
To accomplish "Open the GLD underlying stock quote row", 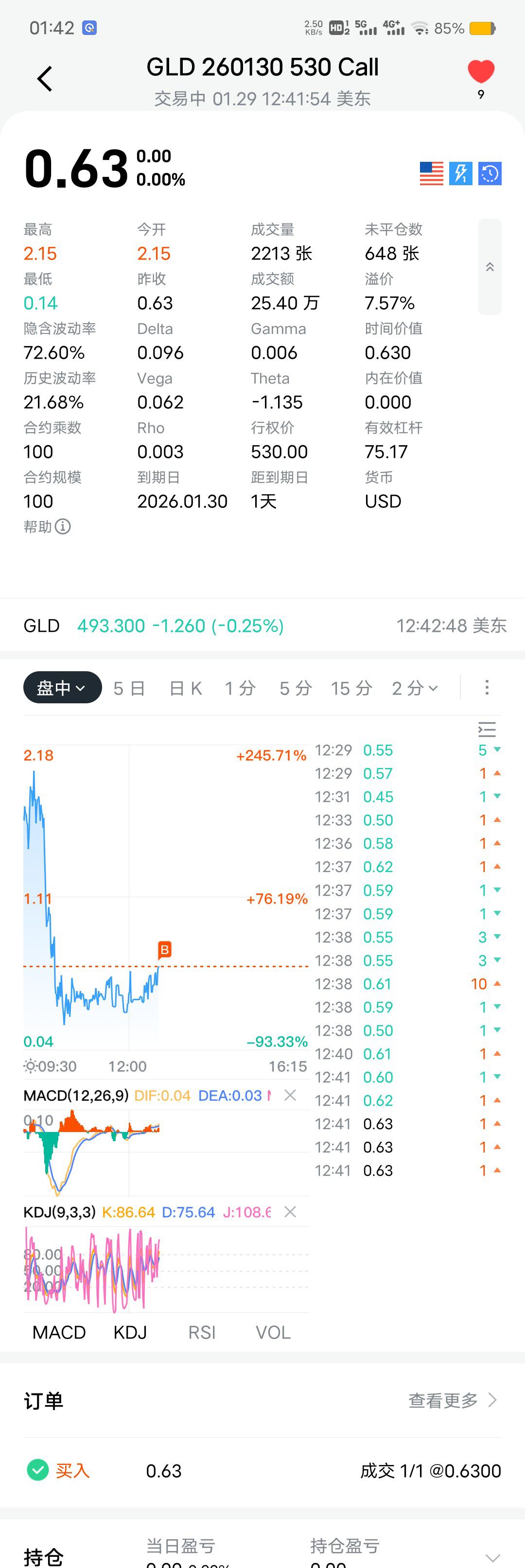I will 262,626.
